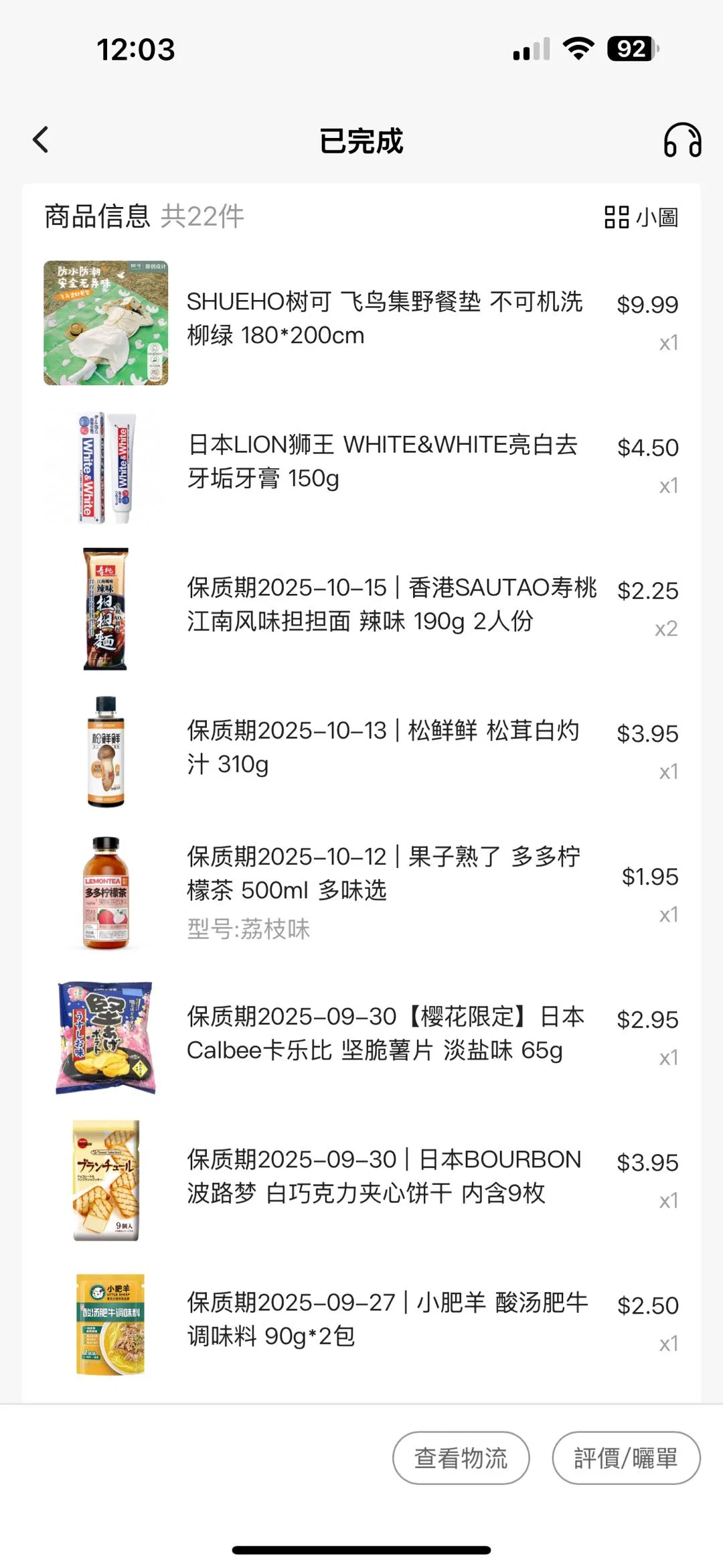Open the SAUTAO寿桃 担担面 product
Viewport: 723px width, 1568px height.
pyautogui.click(x=392, y=604)
